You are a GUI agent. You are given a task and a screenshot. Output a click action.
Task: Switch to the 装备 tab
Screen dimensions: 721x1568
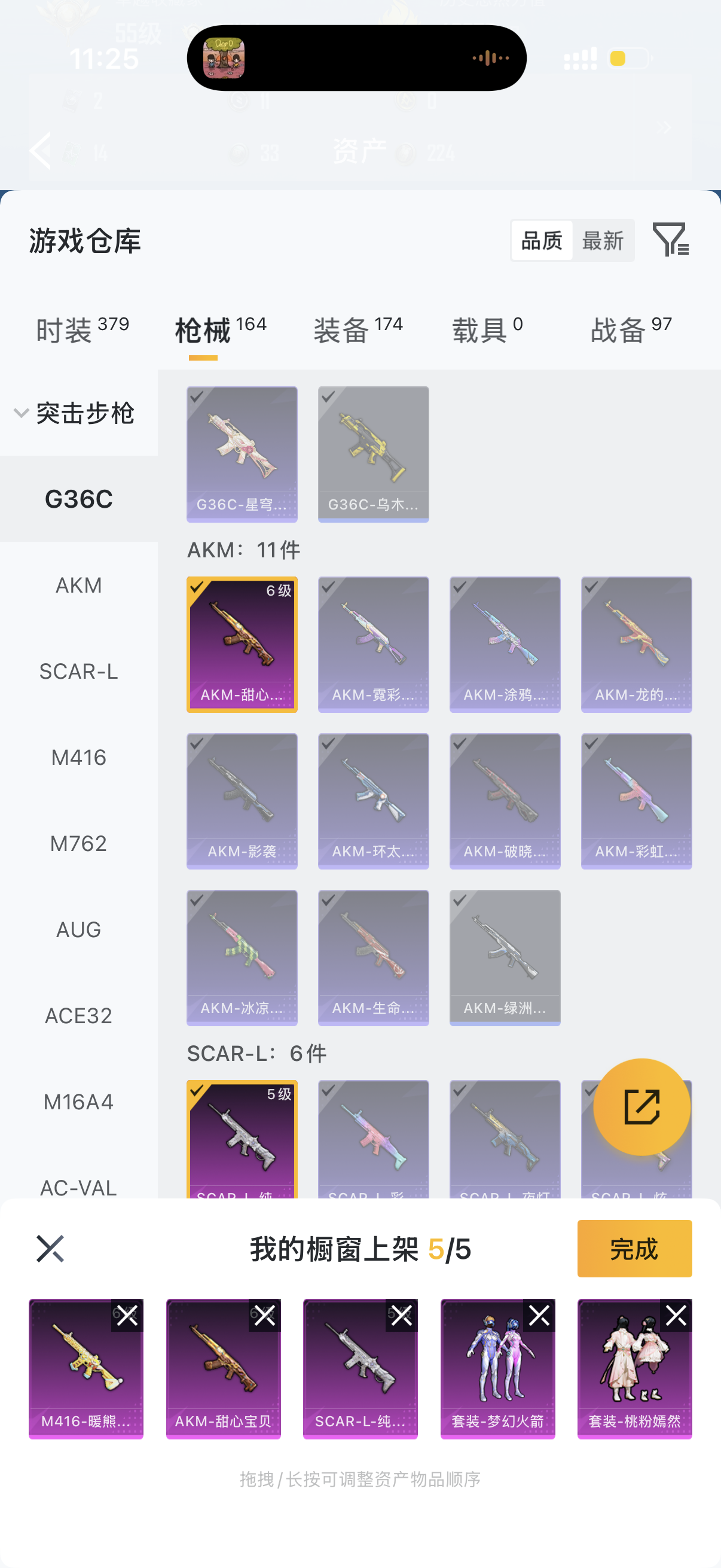tap(358, 330)
